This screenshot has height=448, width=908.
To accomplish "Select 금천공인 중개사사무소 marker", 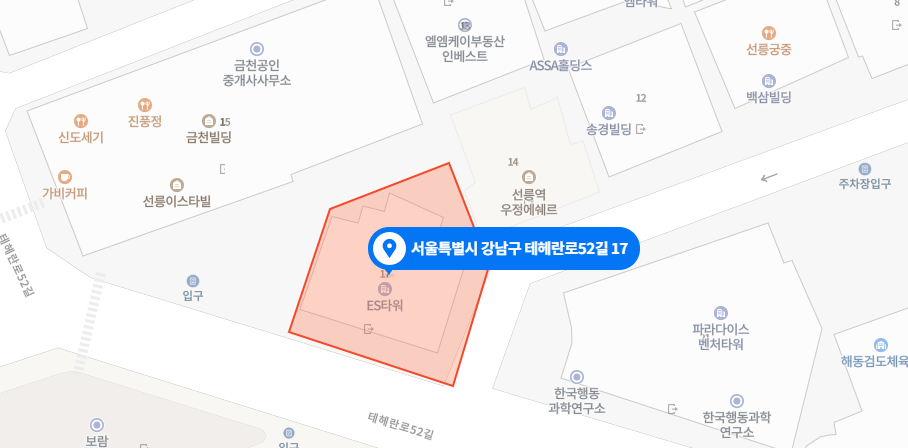I will [257, 48].
